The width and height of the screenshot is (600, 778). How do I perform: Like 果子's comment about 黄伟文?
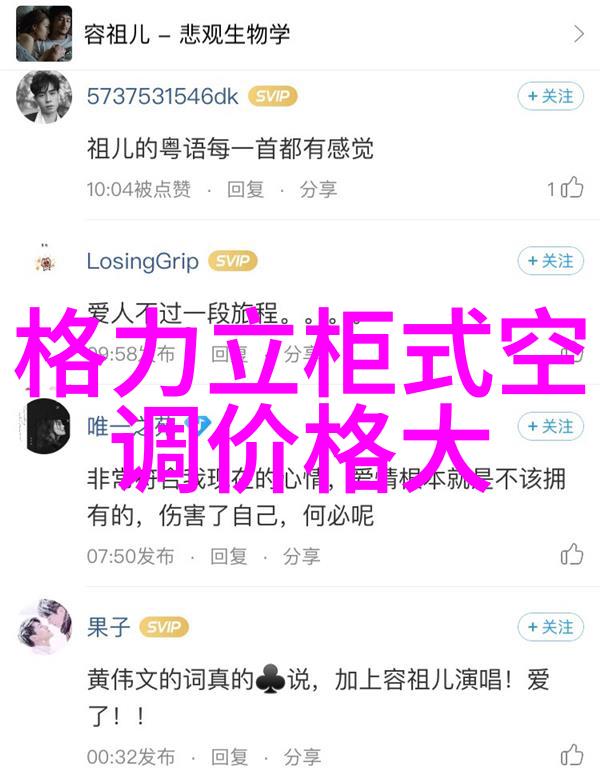pyautogui.click(x=571, y=756)
